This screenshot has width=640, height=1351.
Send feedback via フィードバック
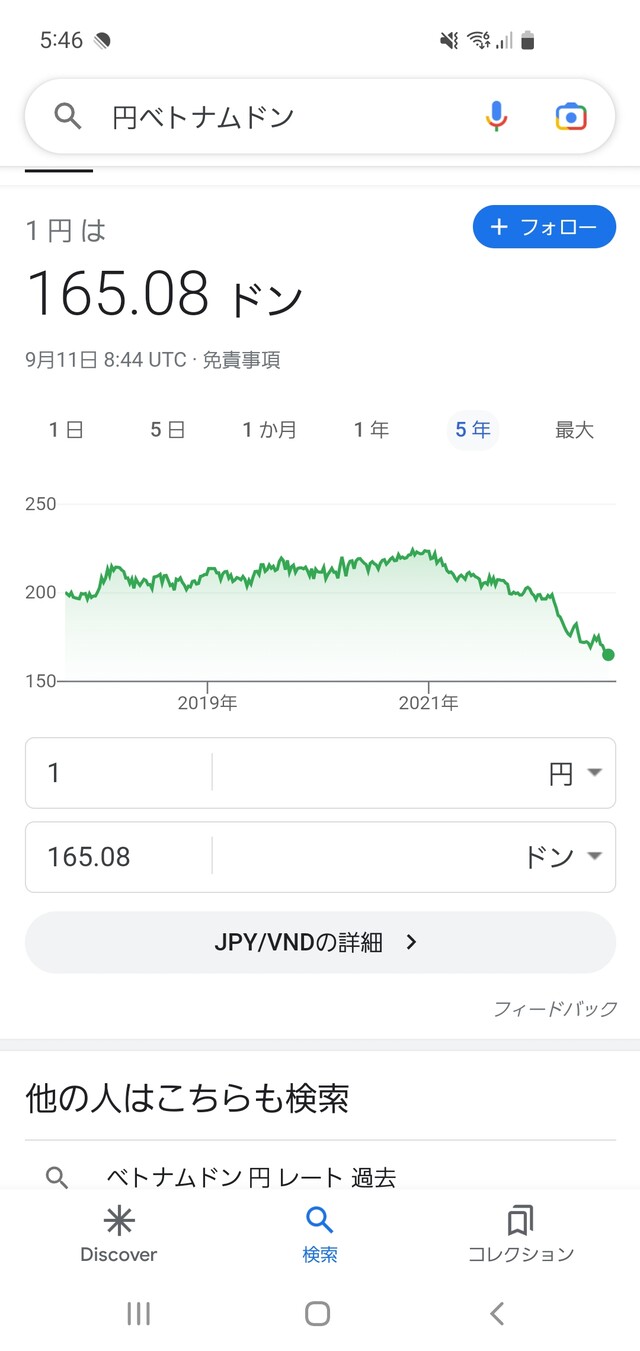click(555, 1009)
